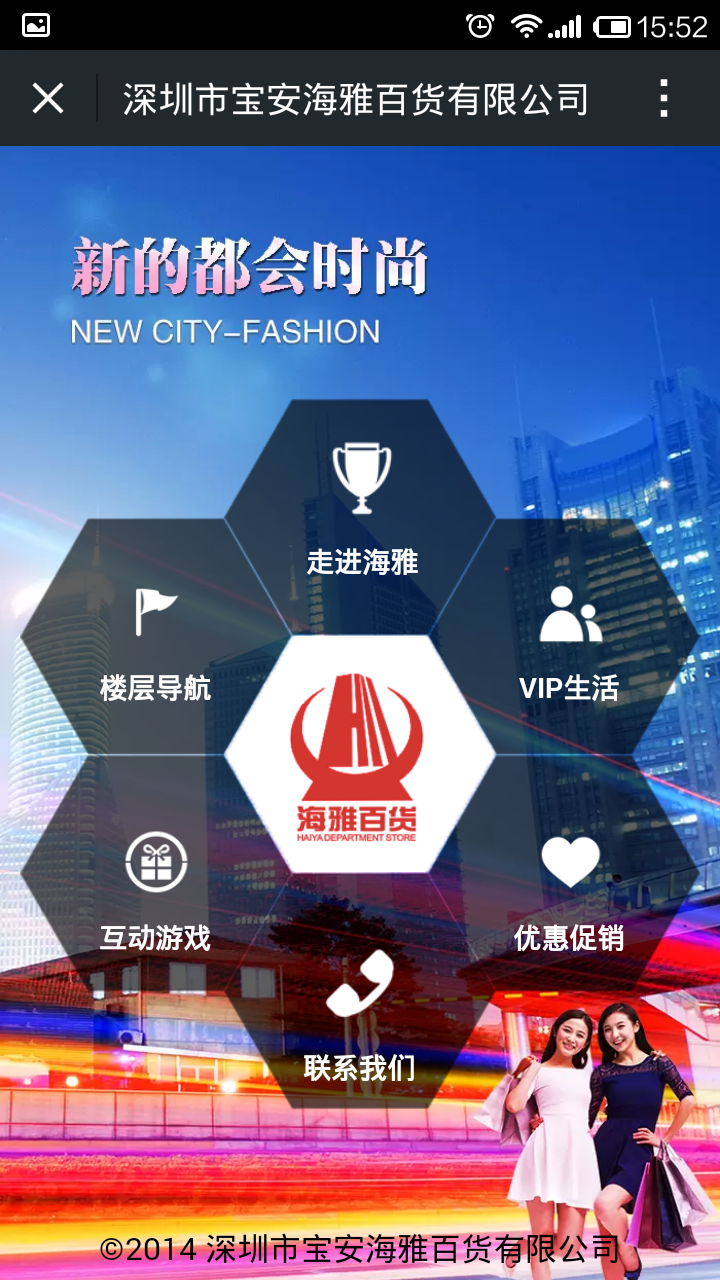Select the 互动游戏 interactive games tile
Viewport: 720px width, 1280px height.
click(155, 890)
